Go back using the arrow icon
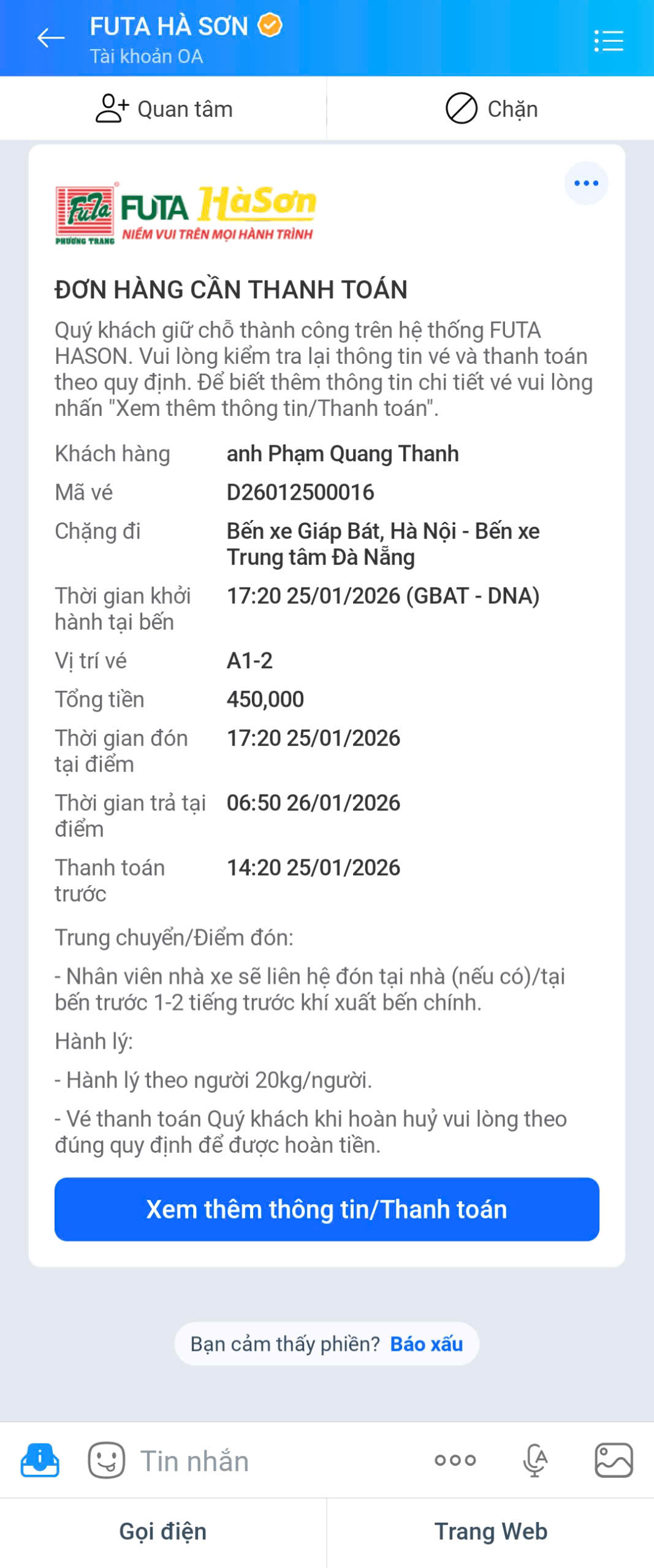 tap(51, 39)
